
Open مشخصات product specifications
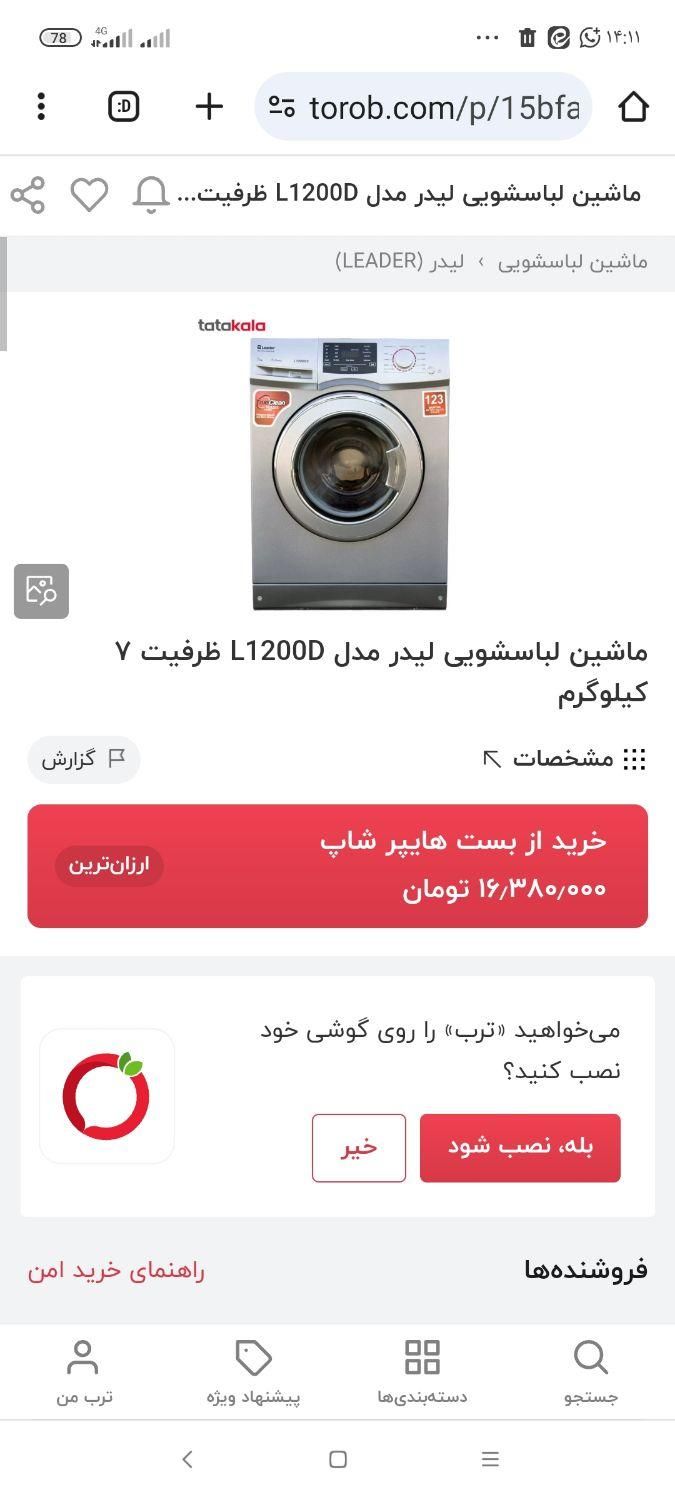[565, 759]
